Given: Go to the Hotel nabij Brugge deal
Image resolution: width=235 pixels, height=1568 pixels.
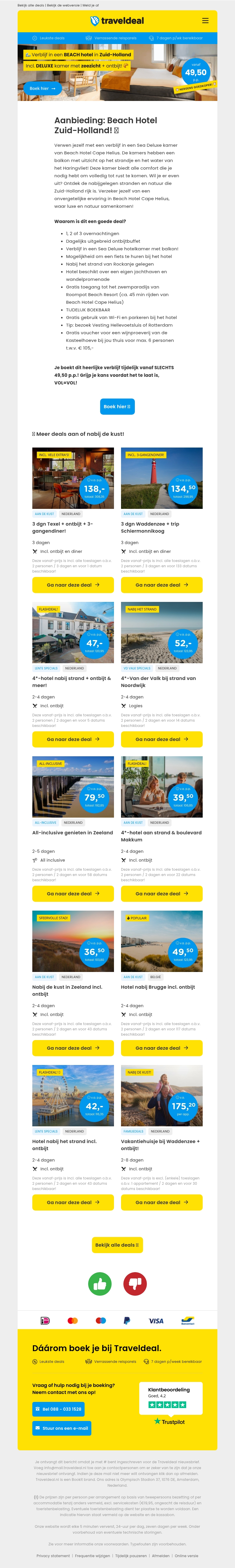Looking at the screenshot, I should pyautogui.click(x=161, y=1048).
